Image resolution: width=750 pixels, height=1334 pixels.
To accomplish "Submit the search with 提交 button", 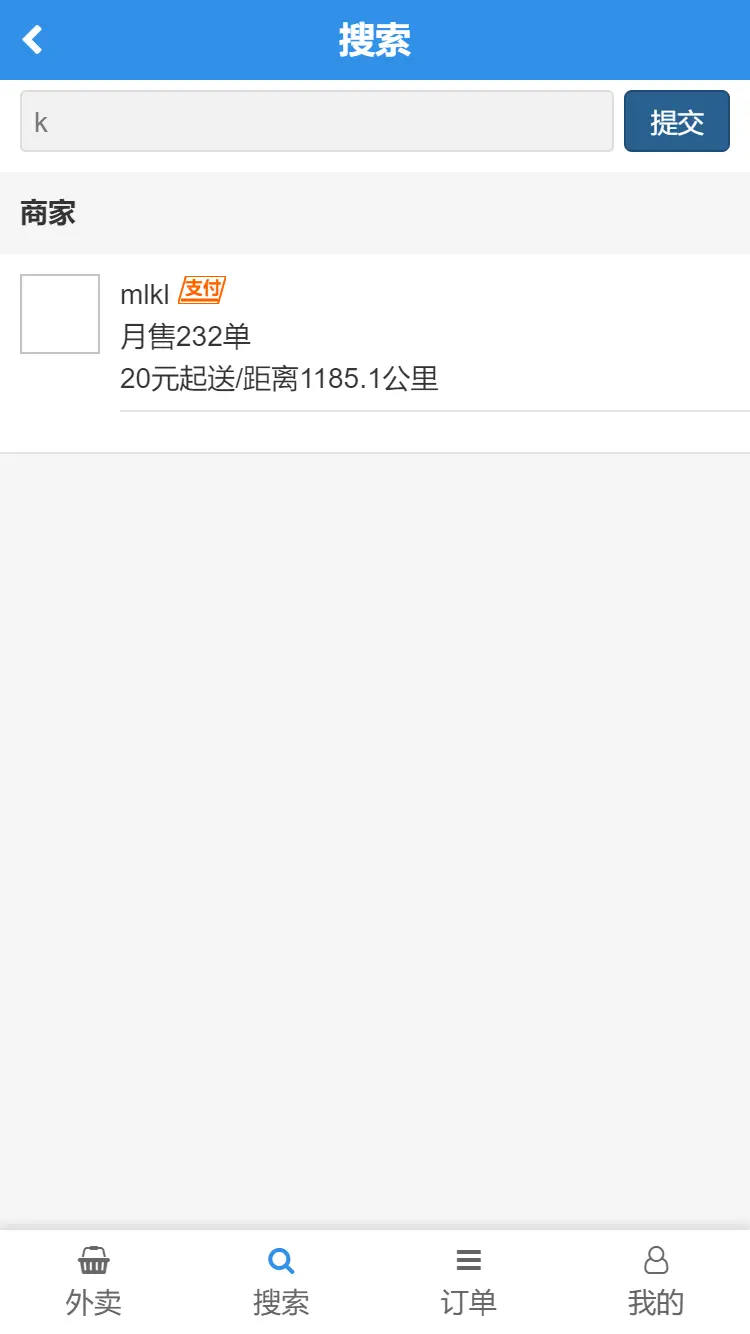I will coord(677,122).
